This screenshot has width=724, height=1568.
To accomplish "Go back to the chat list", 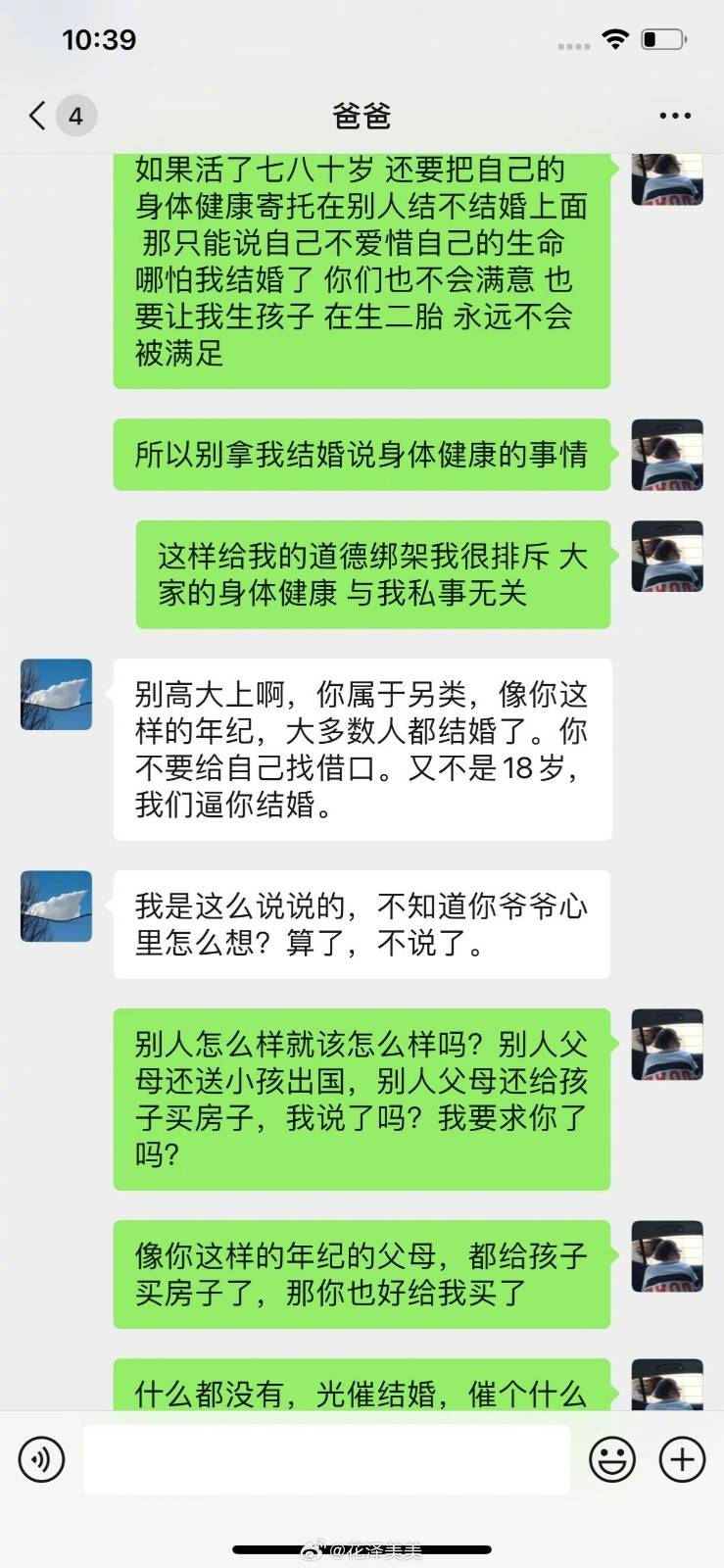I will pos(39,116).
